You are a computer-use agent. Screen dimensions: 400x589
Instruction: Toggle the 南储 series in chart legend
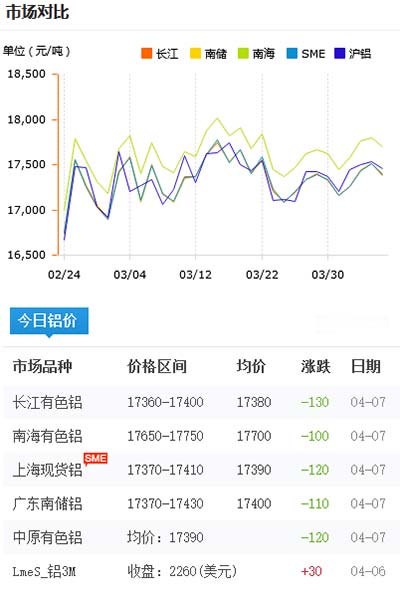pos(208,54)
